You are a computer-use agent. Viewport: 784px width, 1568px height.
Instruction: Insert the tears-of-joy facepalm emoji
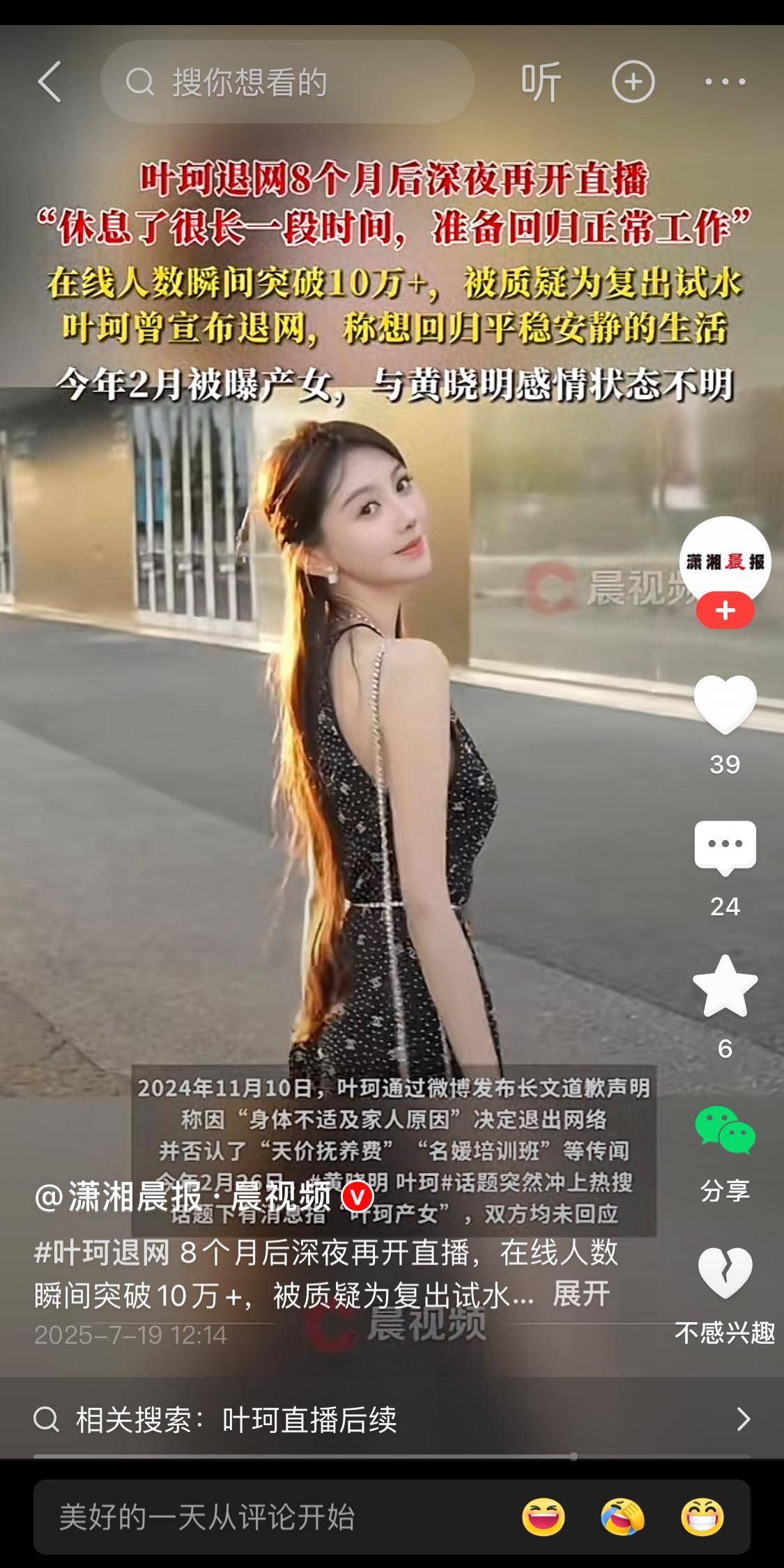pos(623,1516)
